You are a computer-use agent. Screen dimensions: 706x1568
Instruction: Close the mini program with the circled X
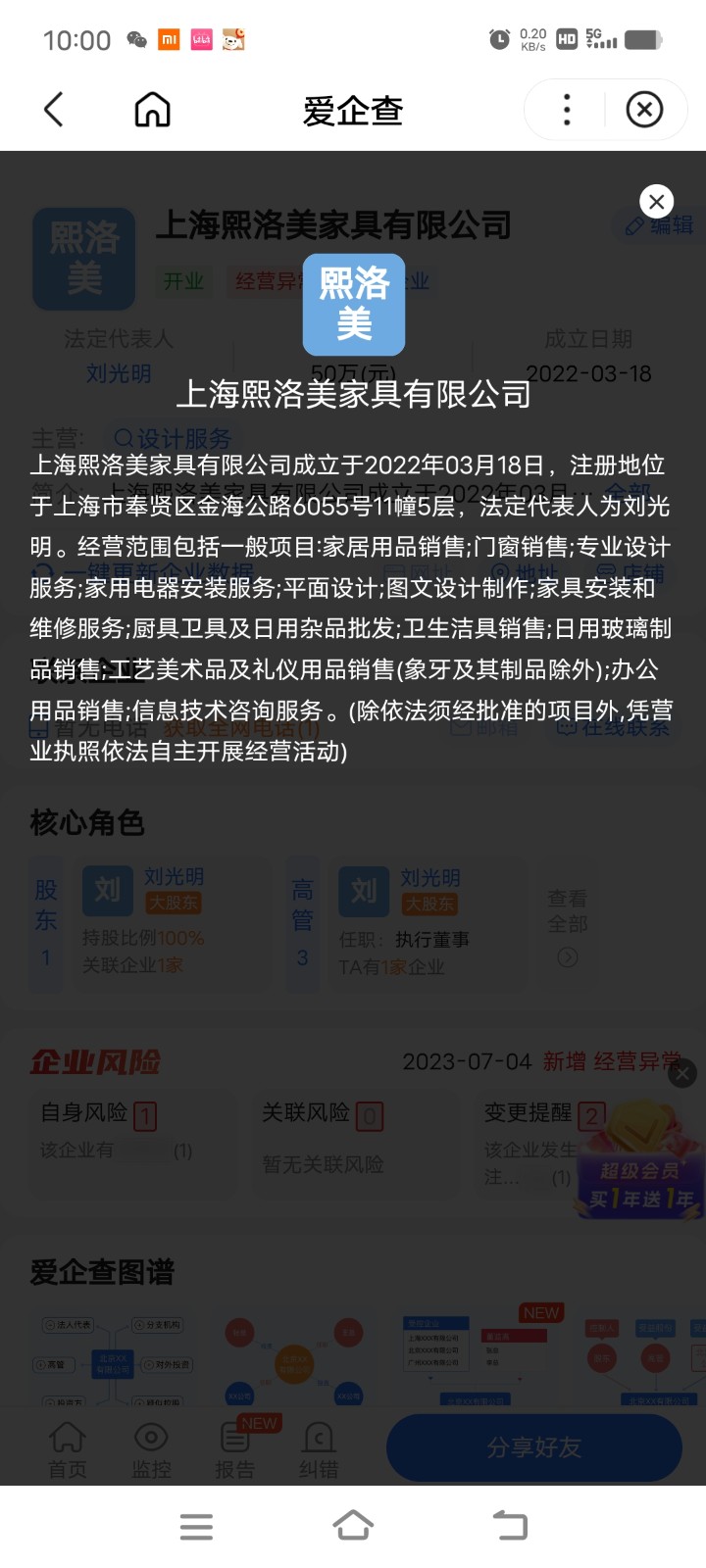point(644,110)
